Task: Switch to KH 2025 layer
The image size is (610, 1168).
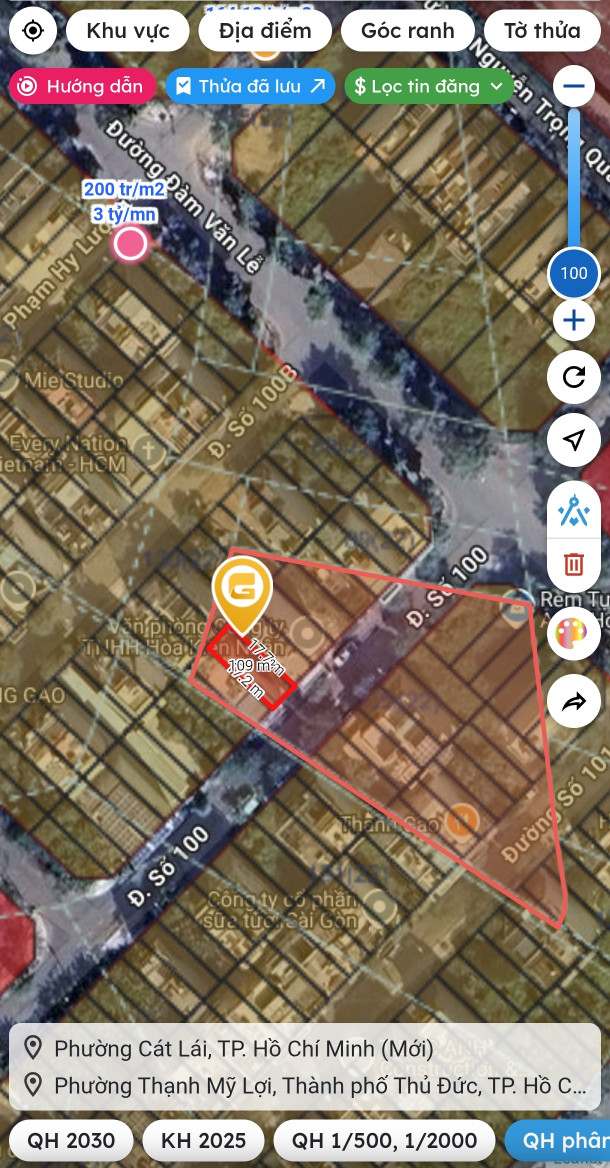Action: tap(203, 1140)
